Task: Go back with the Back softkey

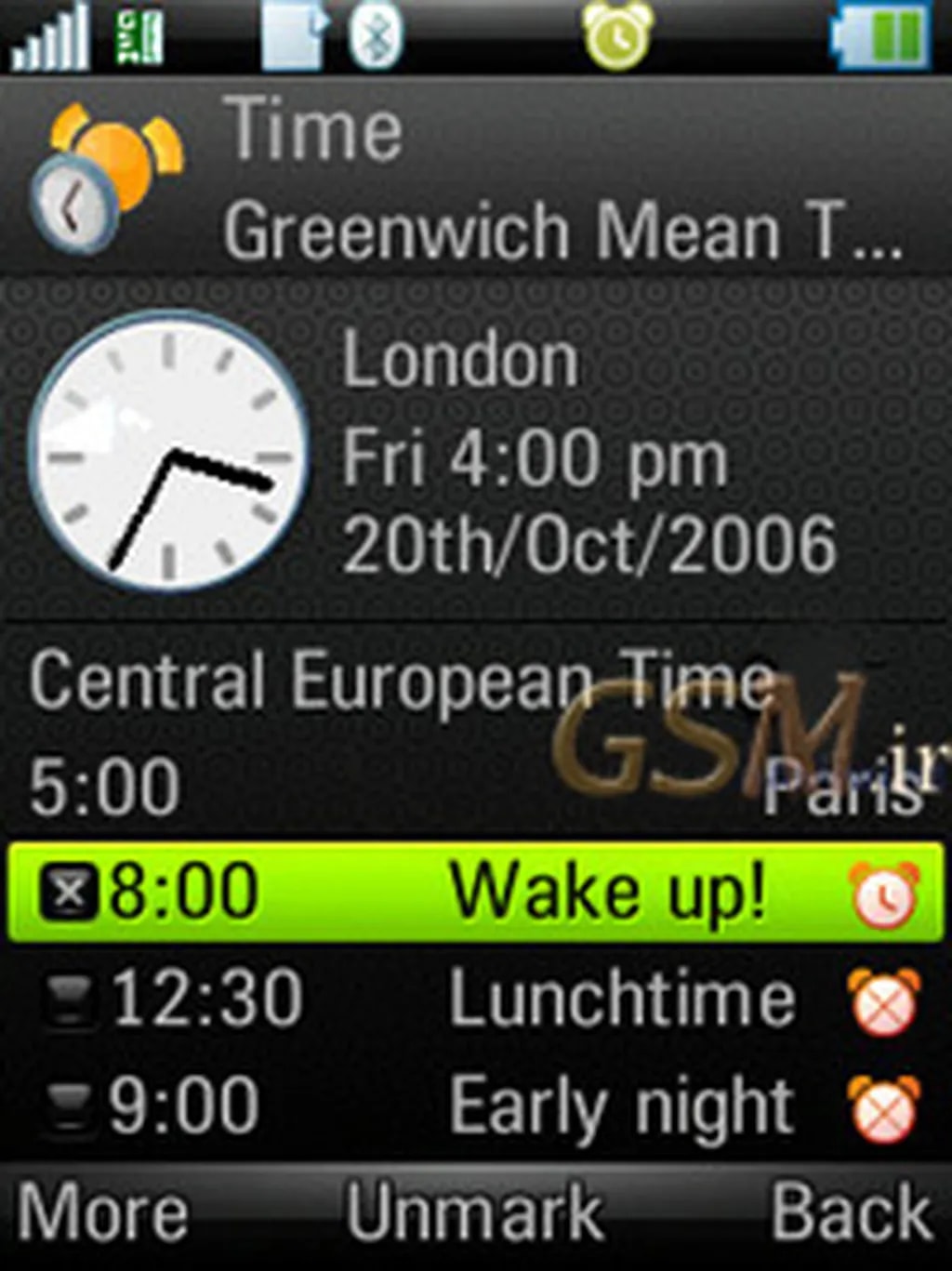Action: (851, 1213)
